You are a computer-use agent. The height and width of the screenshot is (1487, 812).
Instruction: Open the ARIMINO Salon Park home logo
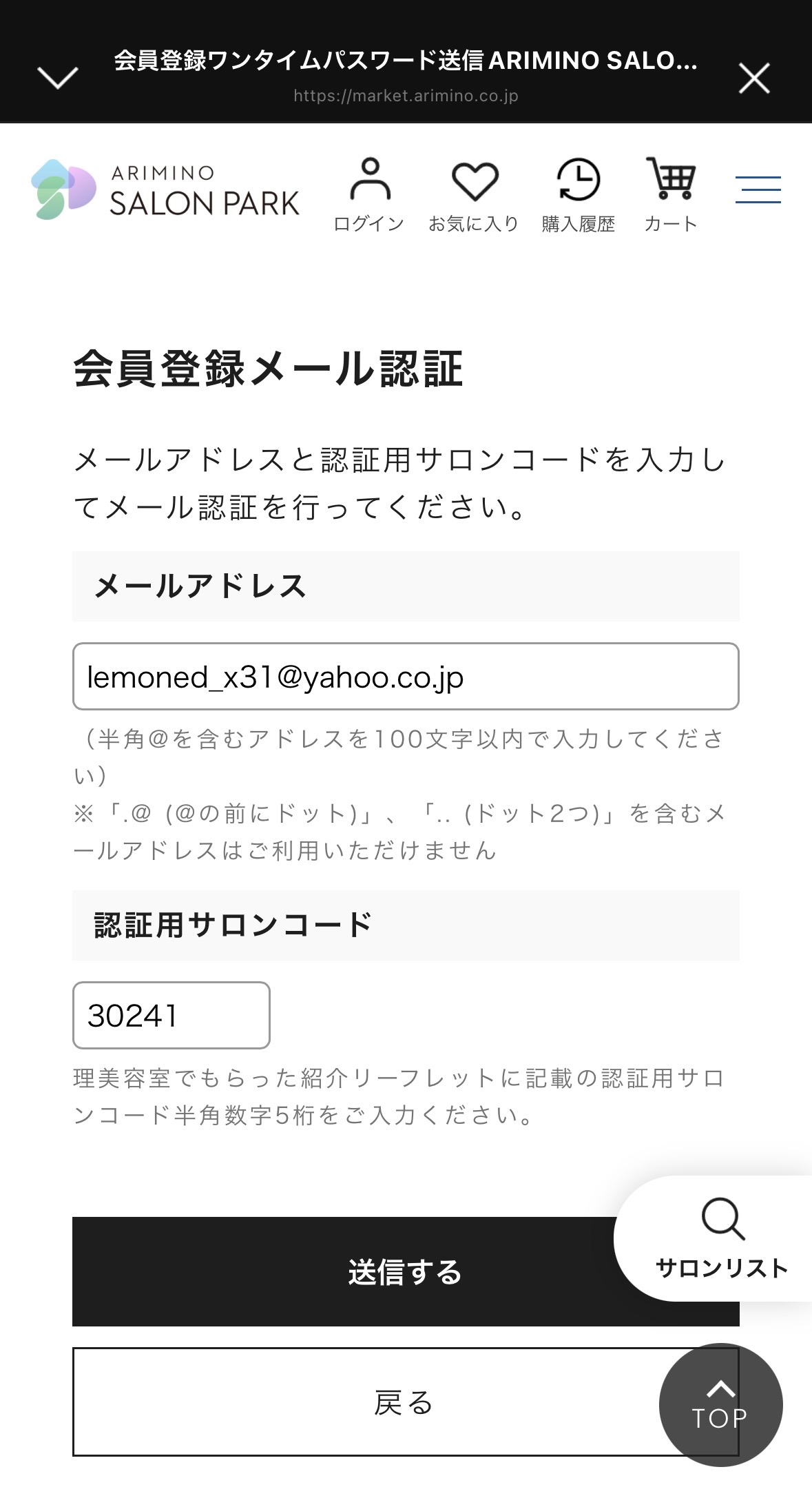coord(165,189)
